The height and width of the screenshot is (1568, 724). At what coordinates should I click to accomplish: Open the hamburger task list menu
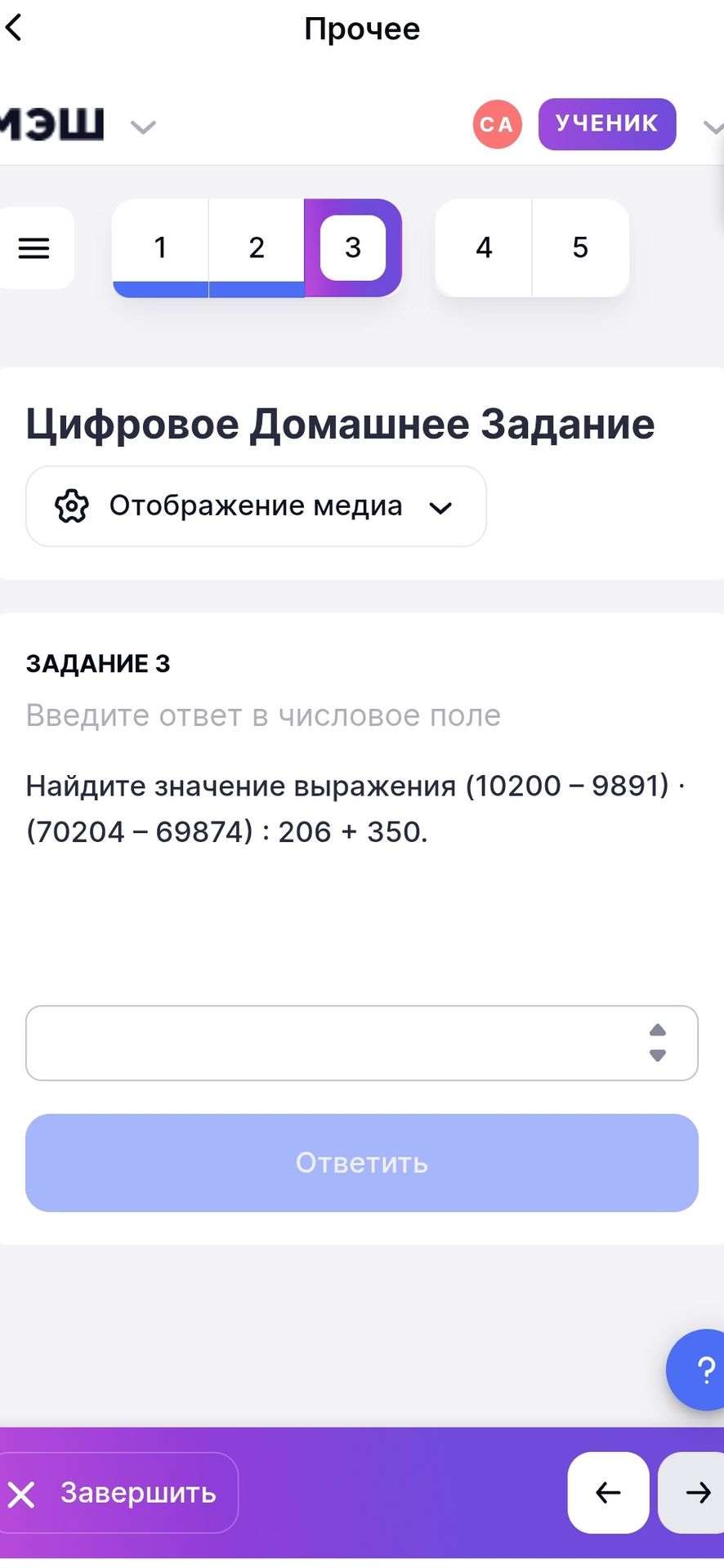(34, 247)
